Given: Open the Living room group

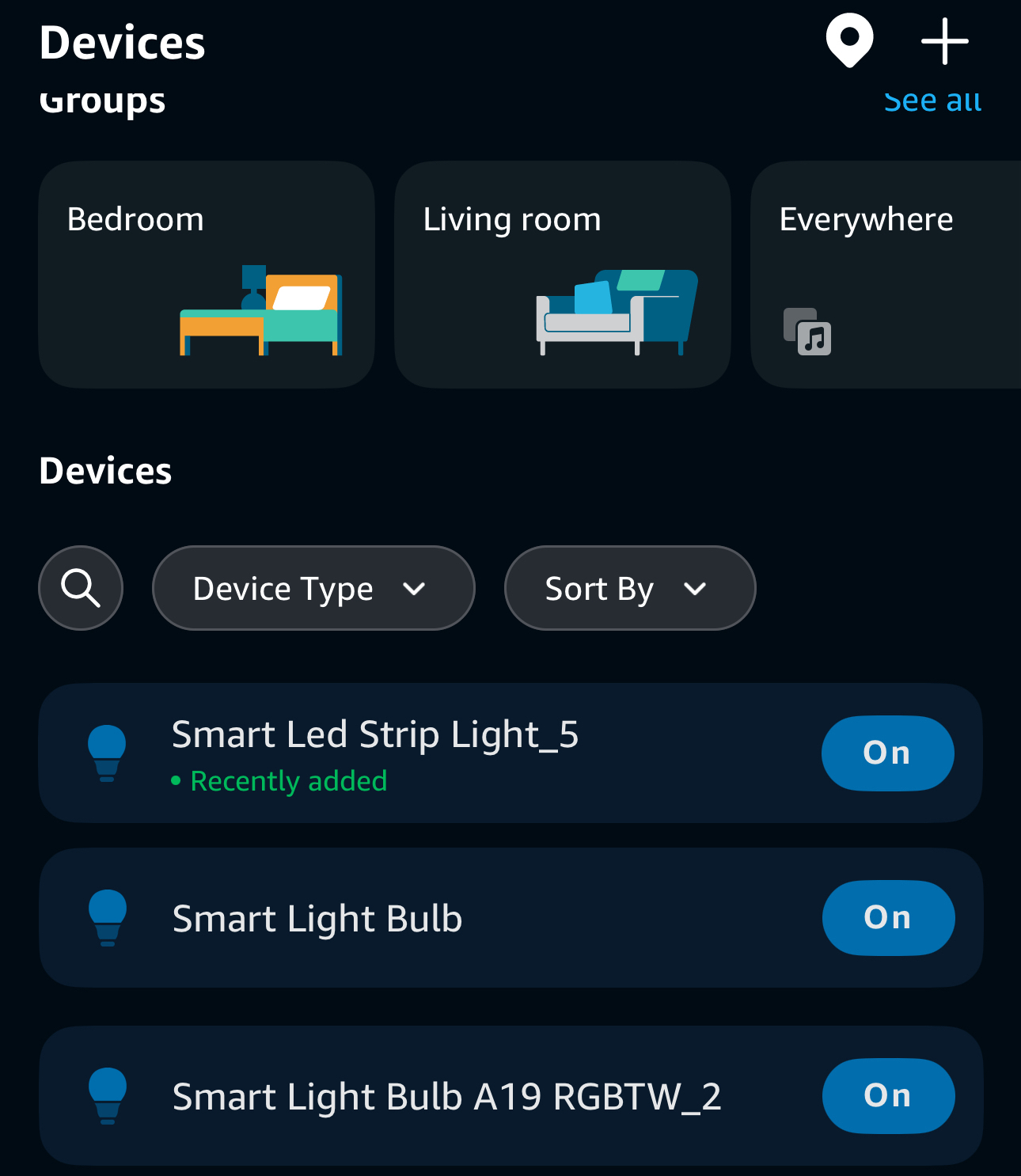Looking at the screenshot, I should [x=562, y=274].
